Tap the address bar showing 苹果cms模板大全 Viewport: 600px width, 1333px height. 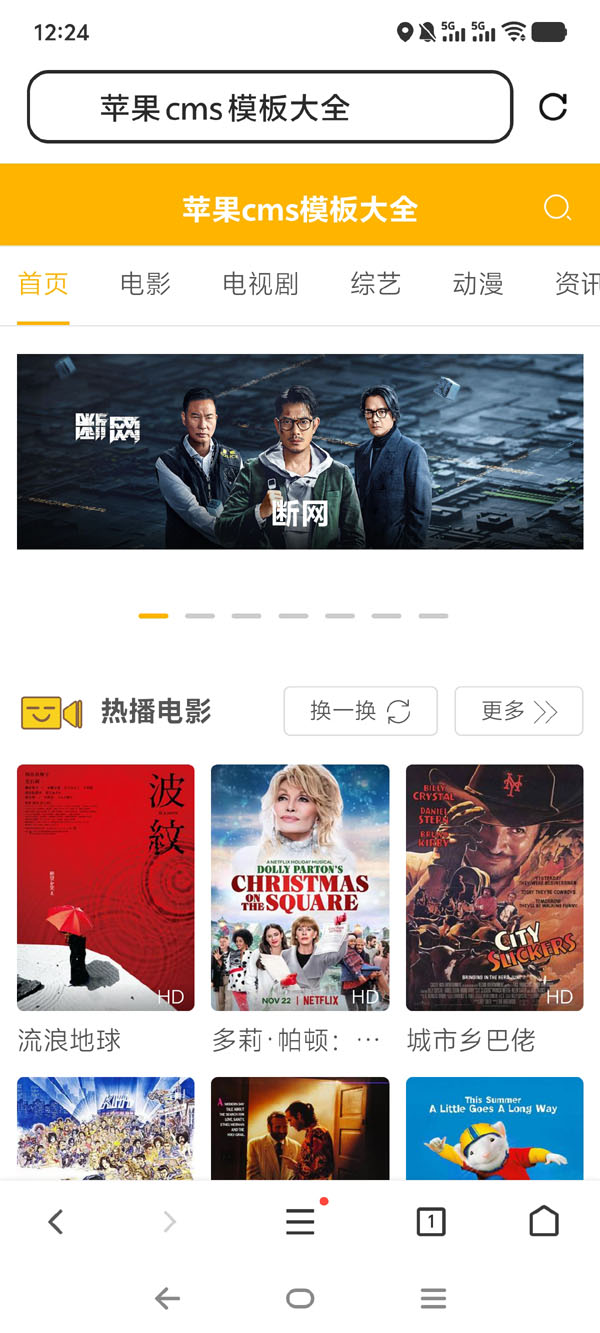tap(269, 107)
